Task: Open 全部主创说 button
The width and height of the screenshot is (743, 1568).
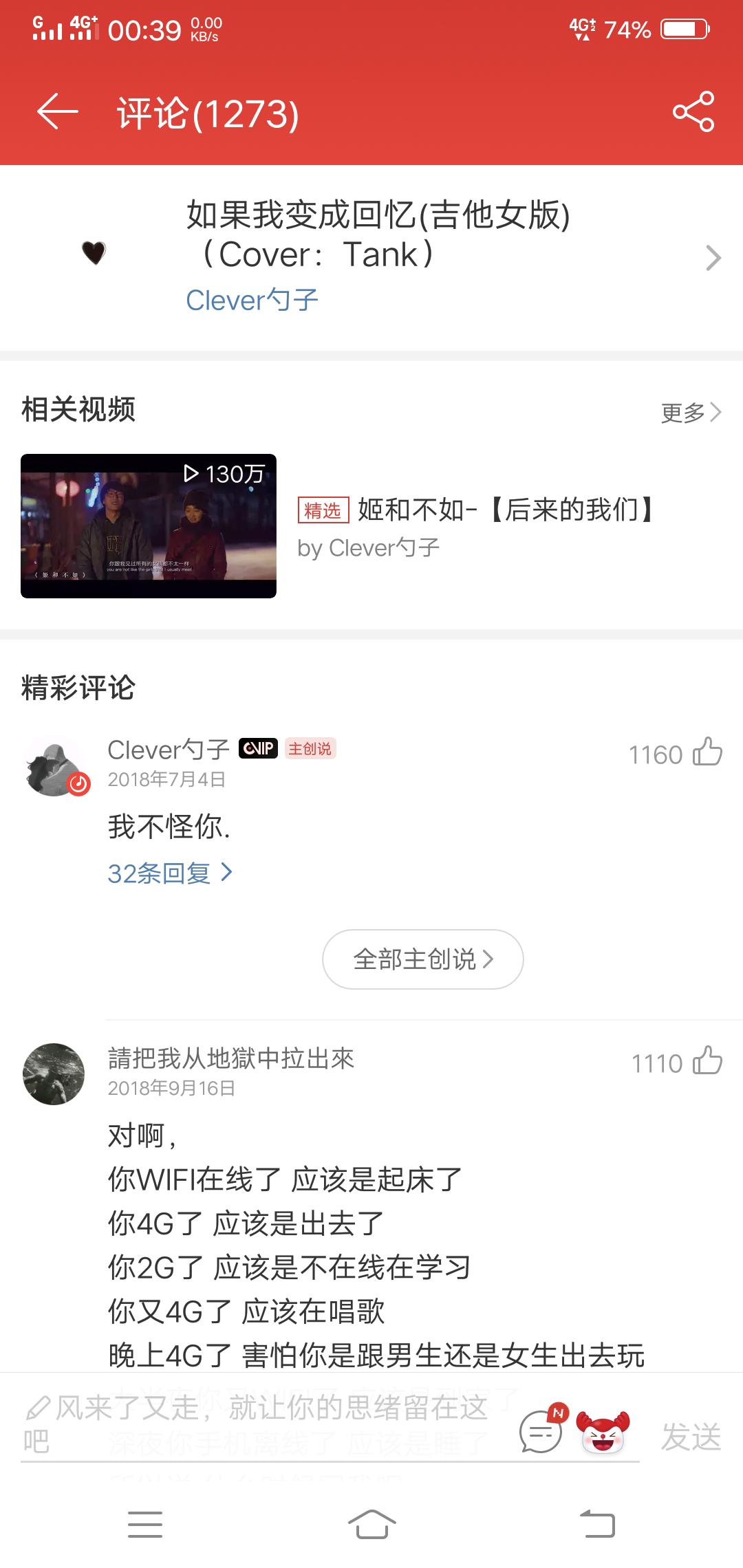Action: pyautogui.click(x=422, y=959)
